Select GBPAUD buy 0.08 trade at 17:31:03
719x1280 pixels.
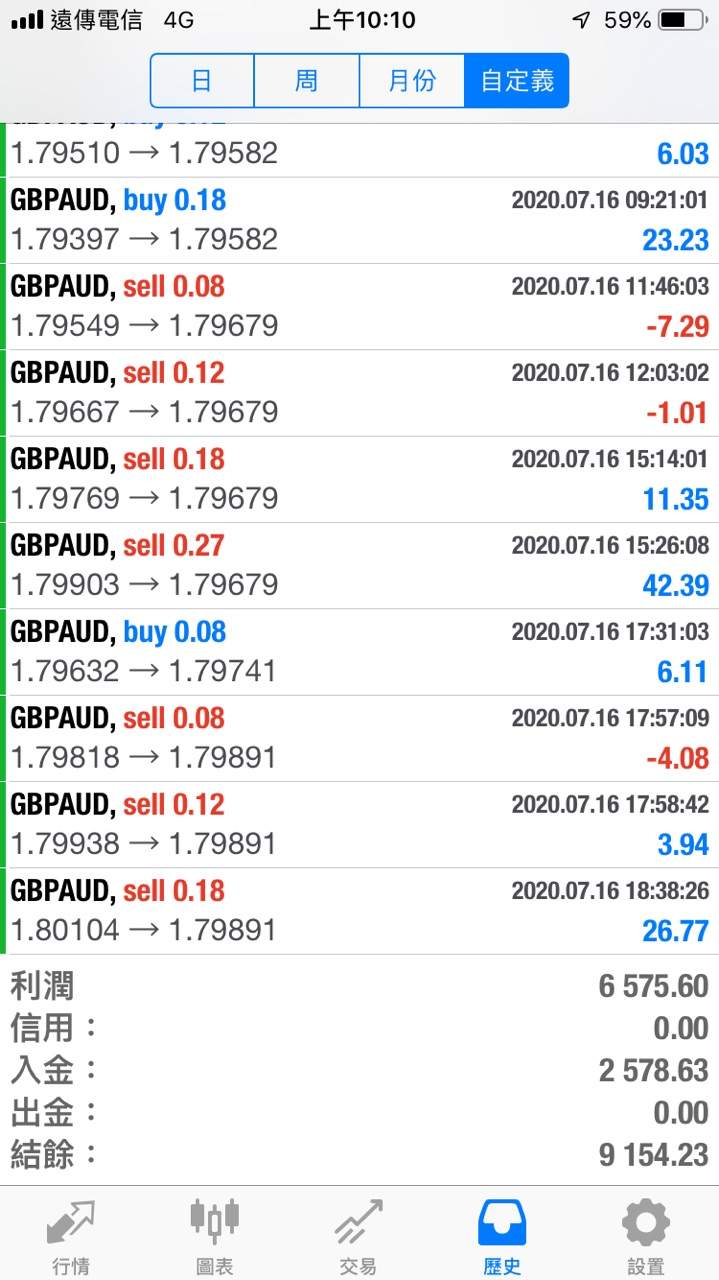359,651
